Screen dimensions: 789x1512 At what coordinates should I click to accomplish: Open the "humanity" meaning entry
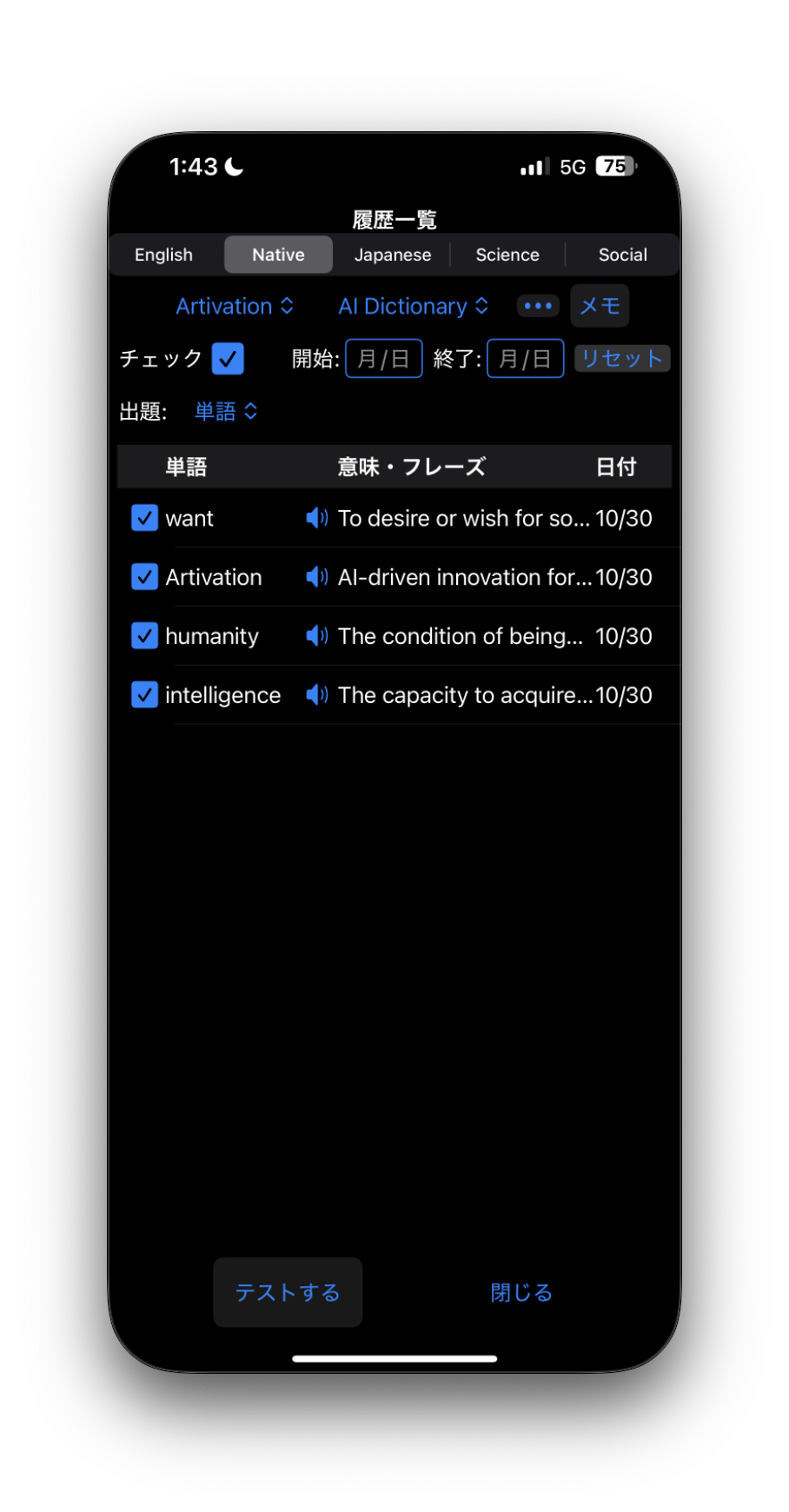click(461, 636)
